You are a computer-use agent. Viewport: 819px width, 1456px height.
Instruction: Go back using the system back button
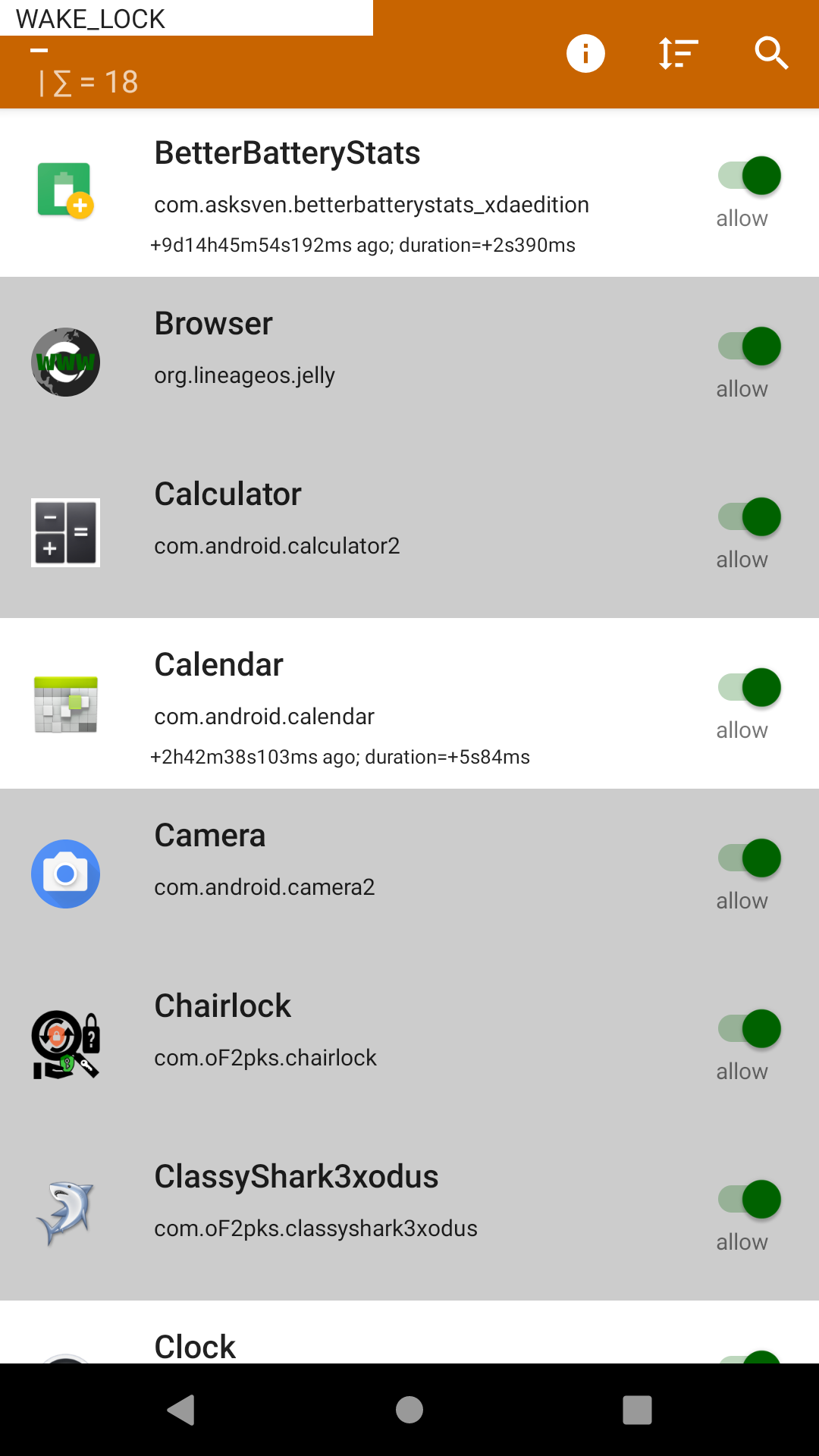pos(181,1410)
